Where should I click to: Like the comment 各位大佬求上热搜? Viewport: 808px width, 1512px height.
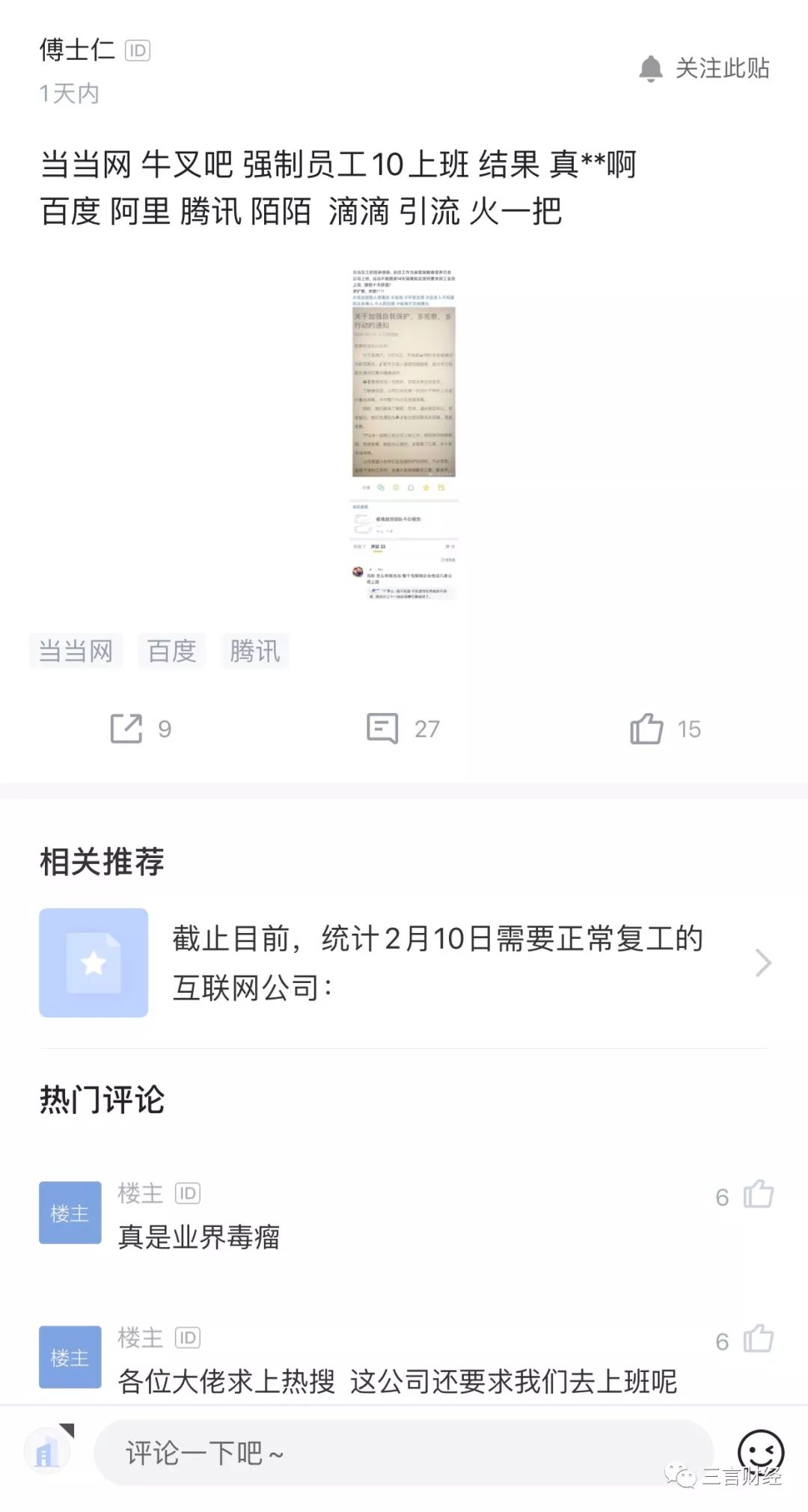[x=758, y=1339]
